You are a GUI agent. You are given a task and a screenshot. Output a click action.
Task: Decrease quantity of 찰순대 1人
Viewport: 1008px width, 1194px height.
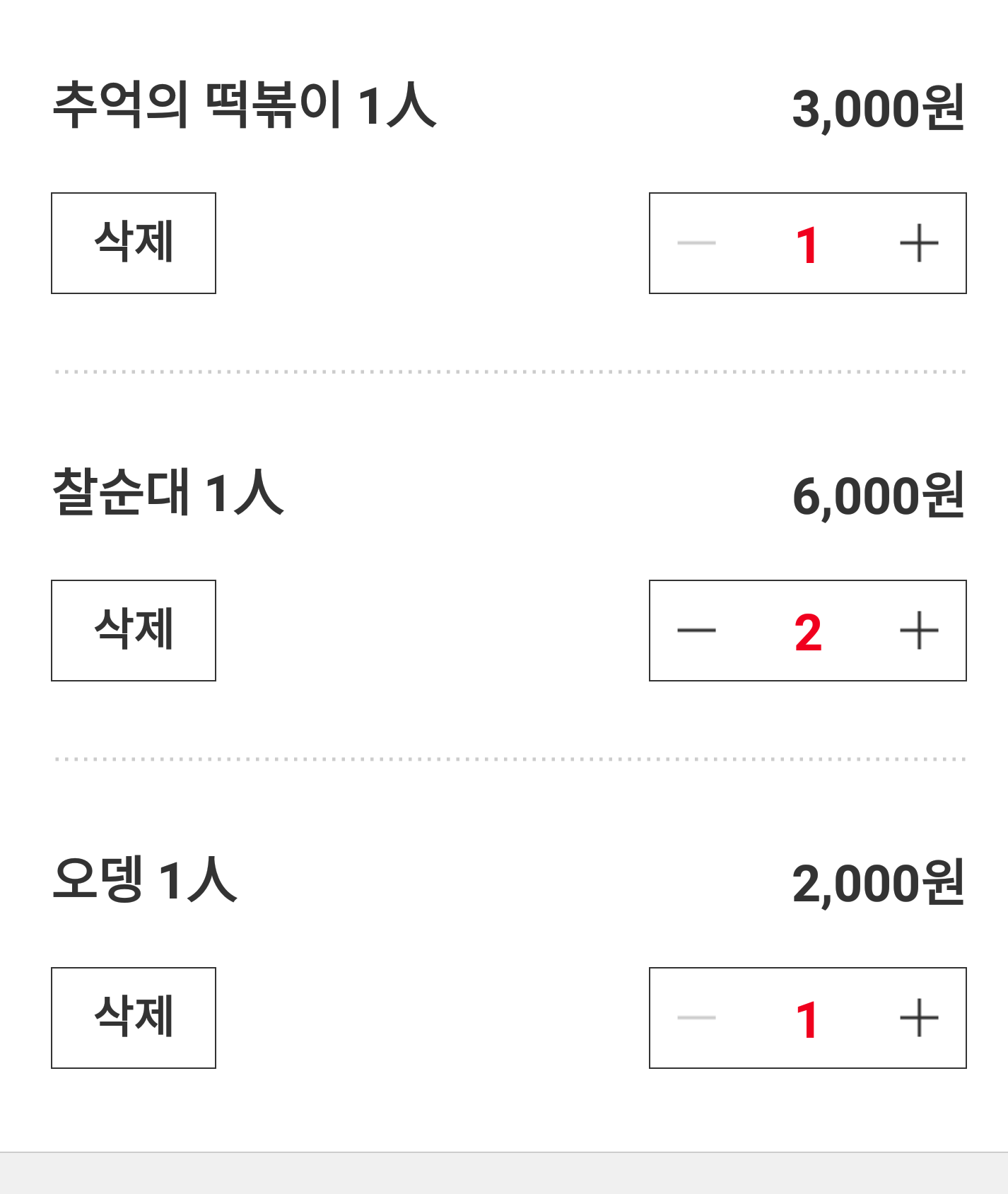coord(696,631)
